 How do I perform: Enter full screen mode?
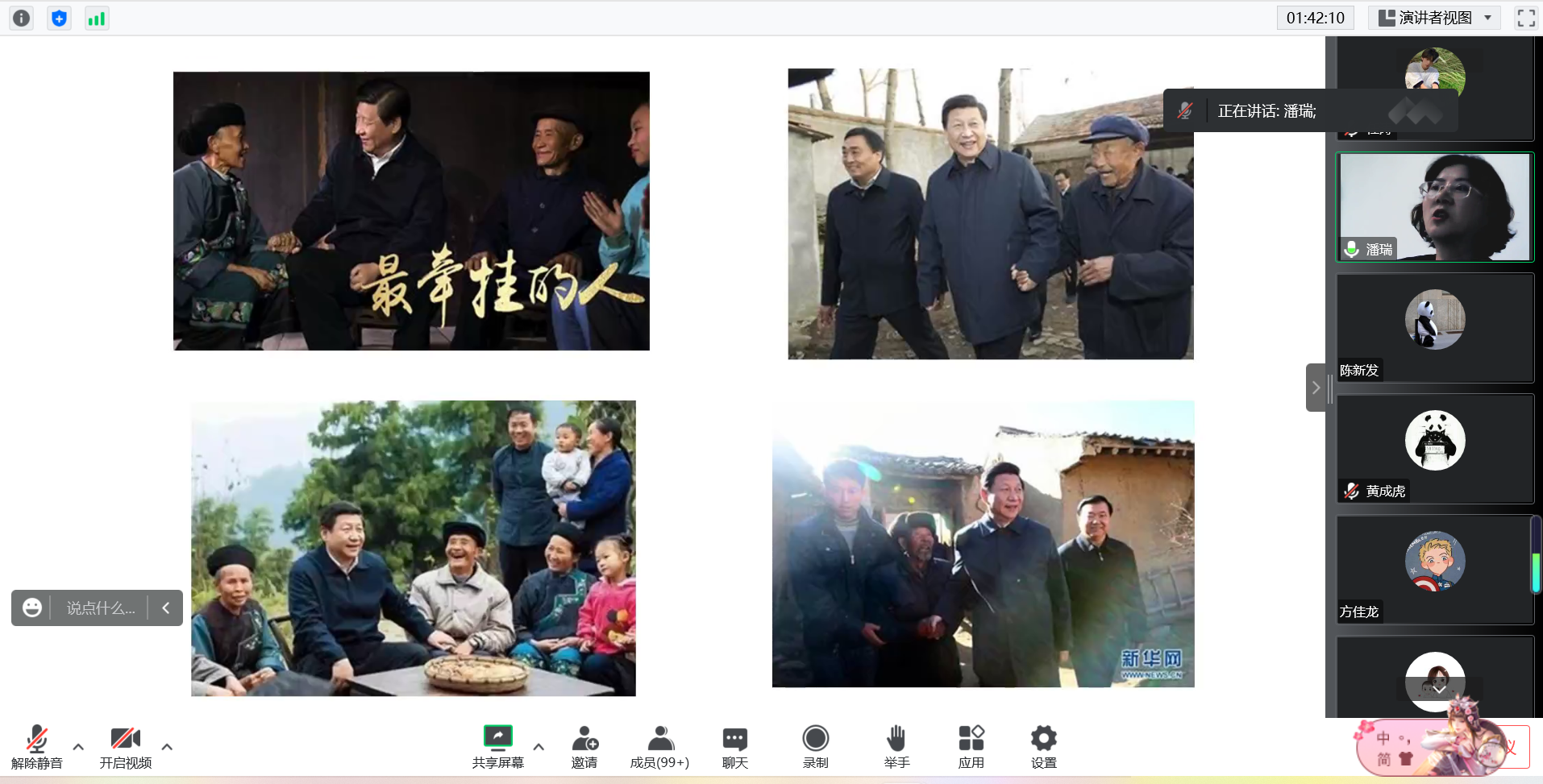tap(1525, 18)
